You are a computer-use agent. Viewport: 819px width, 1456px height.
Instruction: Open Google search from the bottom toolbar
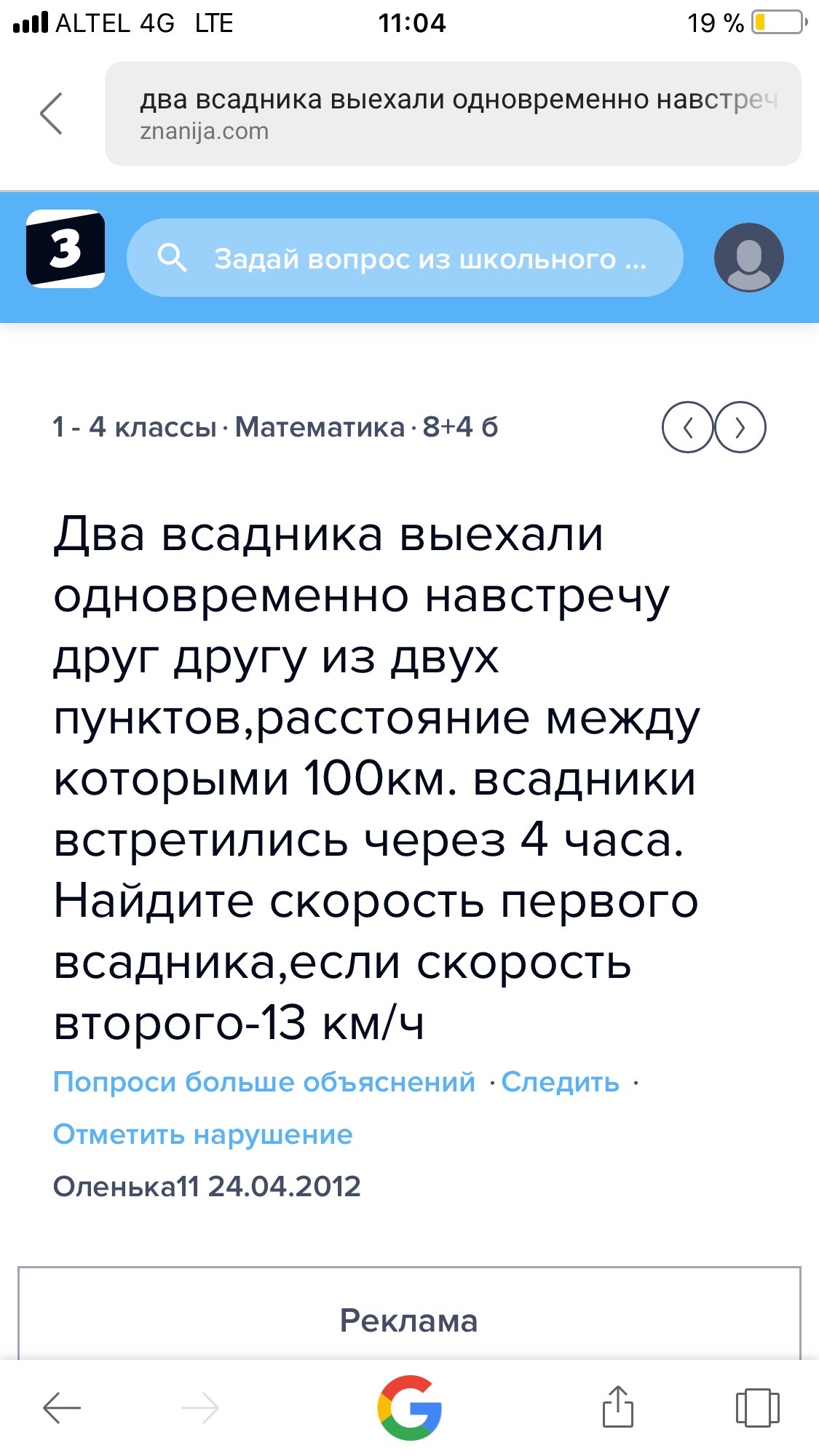[409, 1408]
